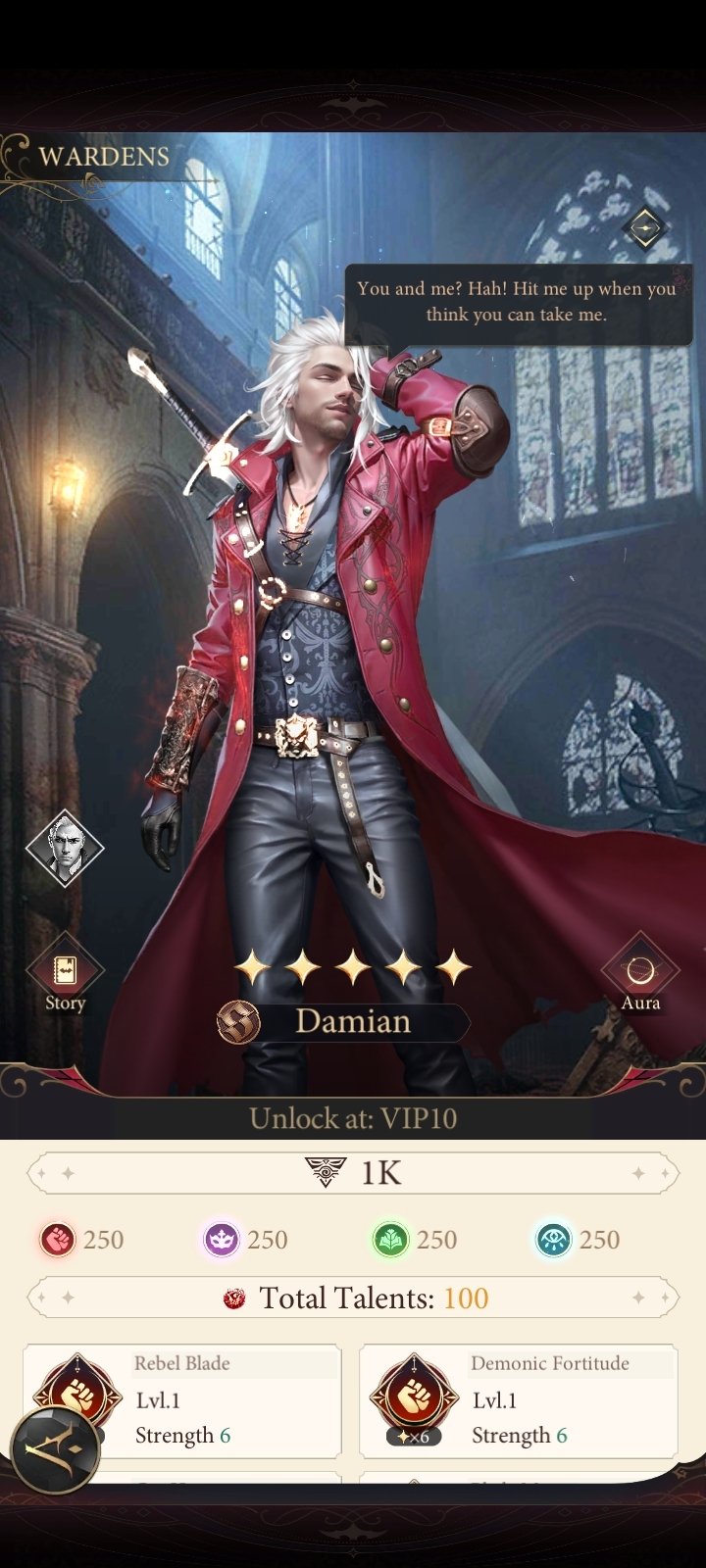Image resolution: width=706 pixels, height=1568 pixels.
Task: Tap the warden portrait diamond icon
Action: [x=65, y=849]
